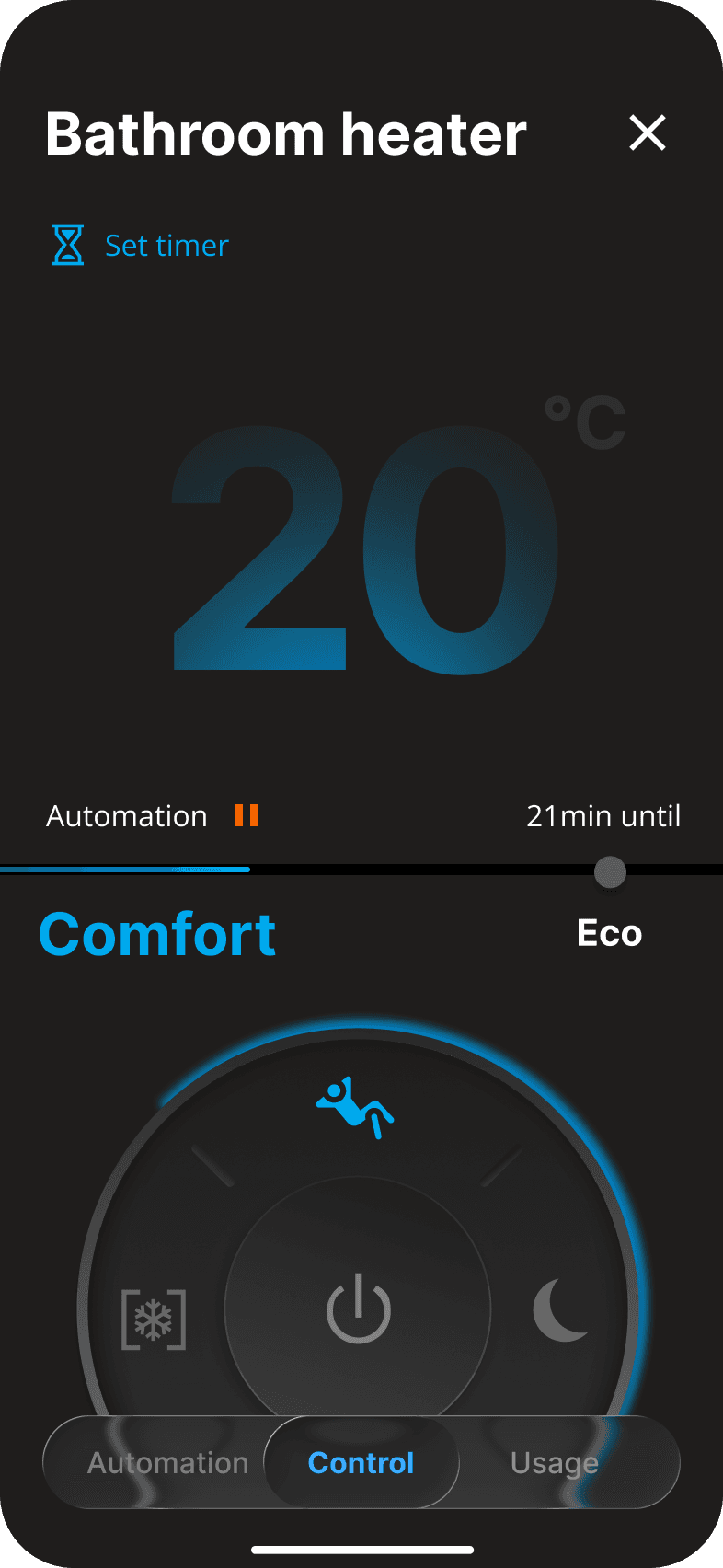723x1568 pixels.
Task: Switch to the Usage tab
Action: coord(554,1462)
